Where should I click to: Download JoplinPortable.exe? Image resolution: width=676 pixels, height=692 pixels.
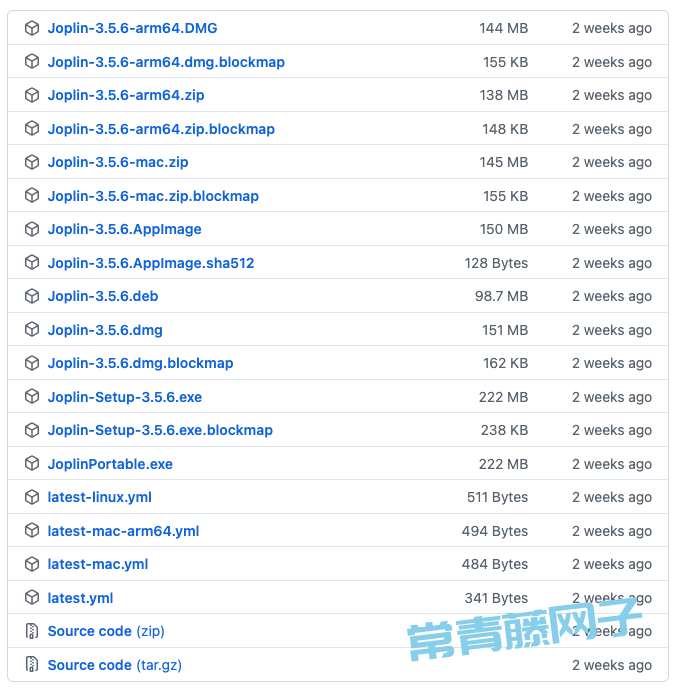point(110,464)
